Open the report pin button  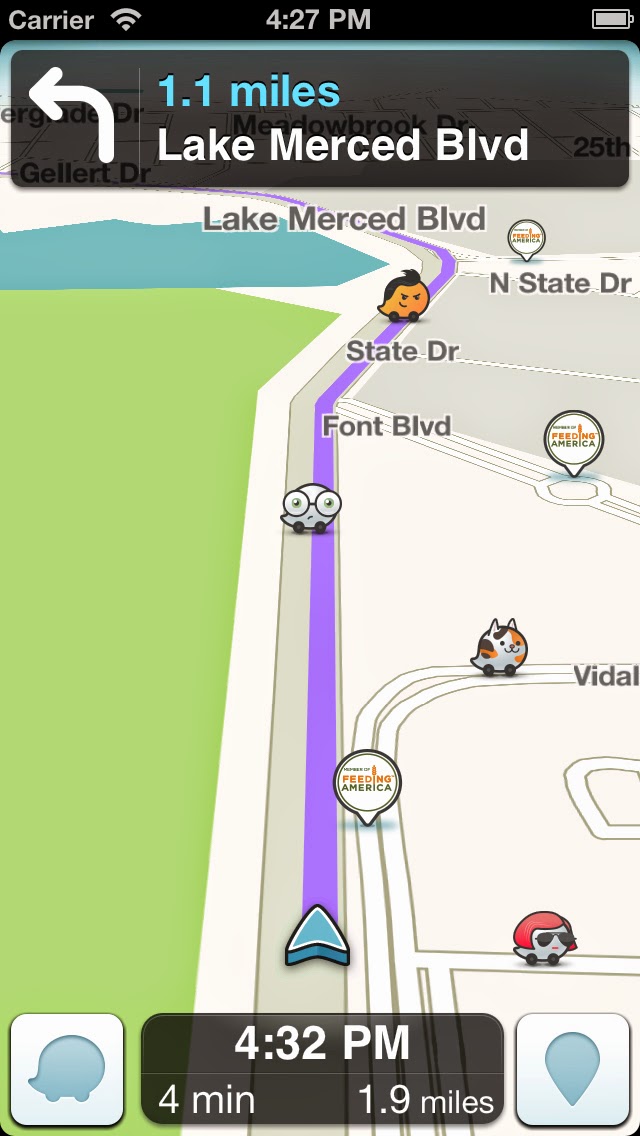coord(573,1070)
